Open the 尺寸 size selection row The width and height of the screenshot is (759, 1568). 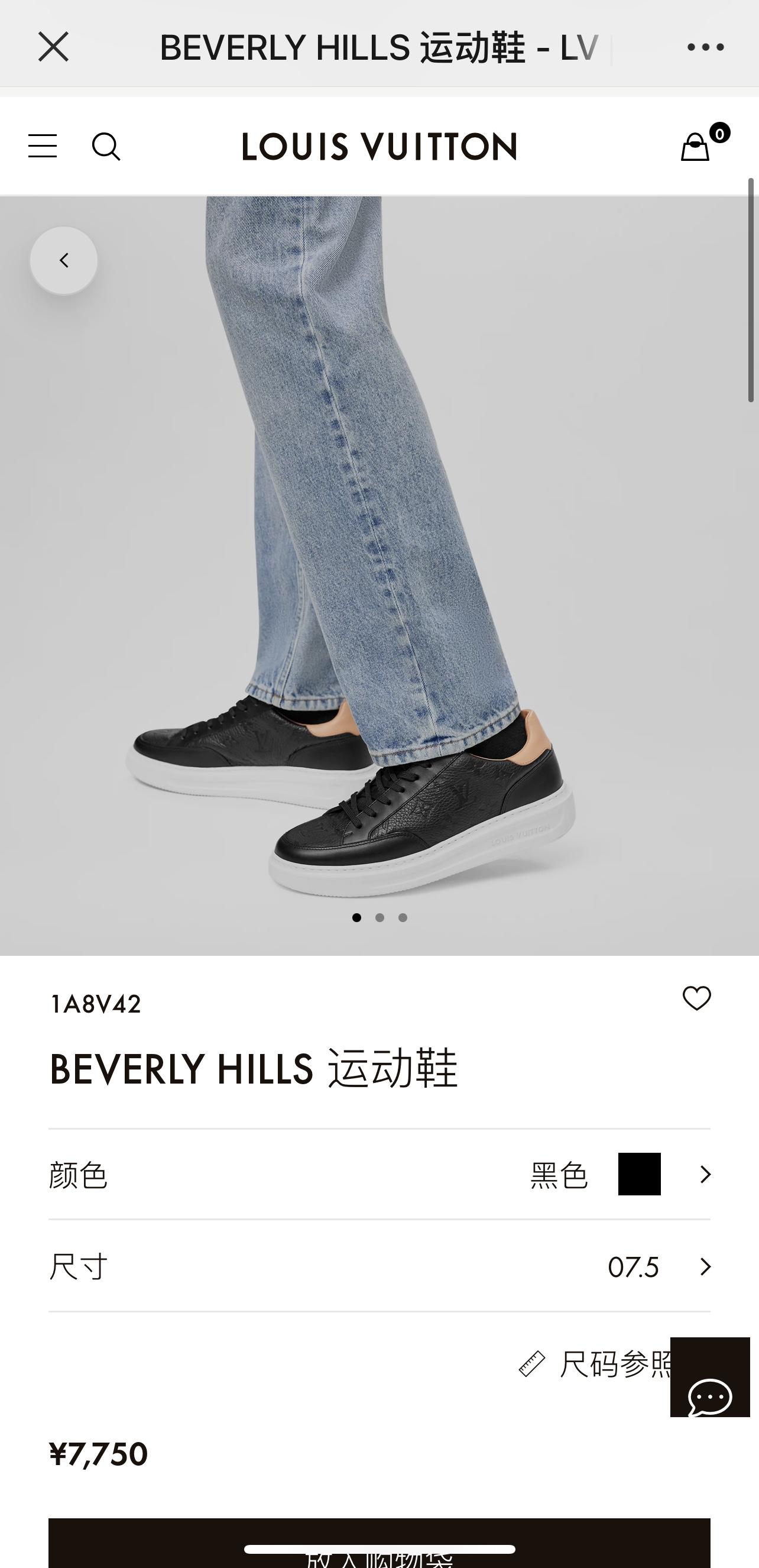pos(379,1267)
